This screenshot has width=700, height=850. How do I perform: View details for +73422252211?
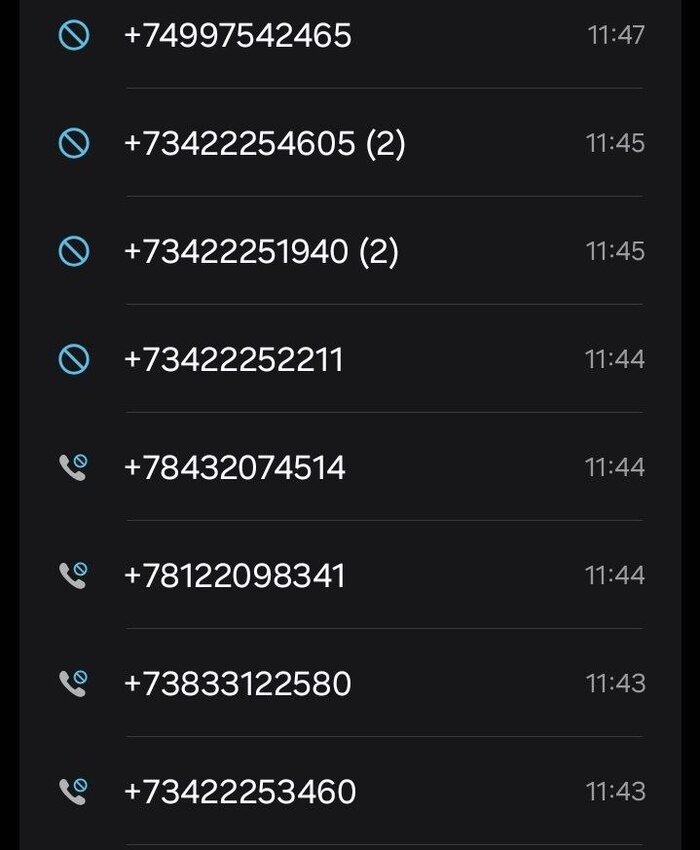click(x=233, y=360)
